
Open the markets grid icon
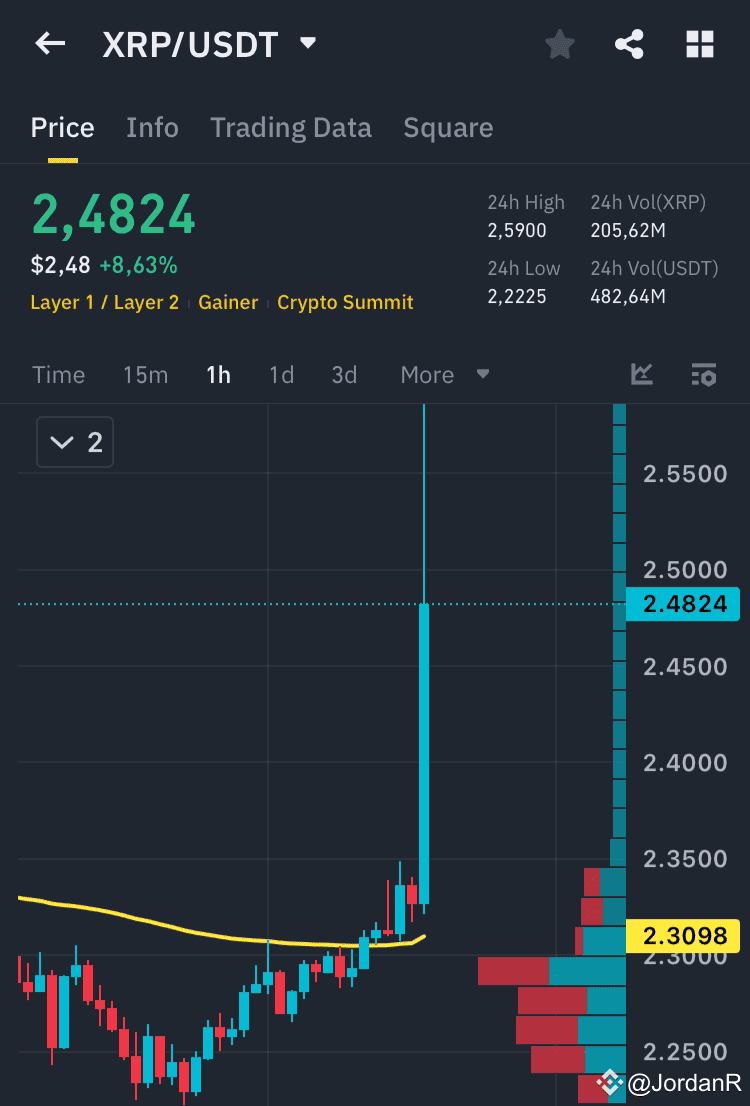699,43
